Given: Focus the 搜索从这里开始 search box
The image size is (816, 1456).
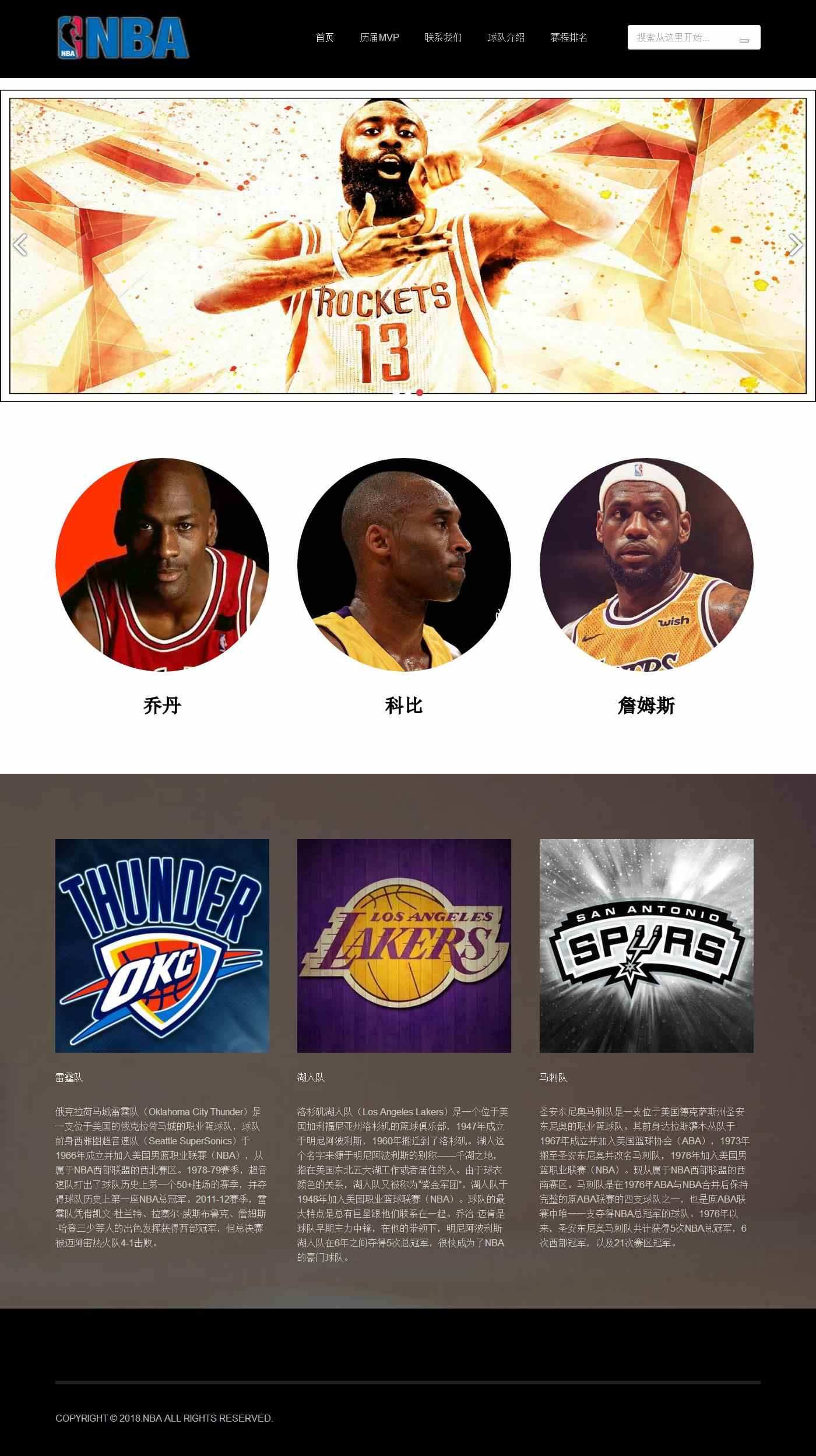Looking at the screenshot, I should [x=679, y=37].
